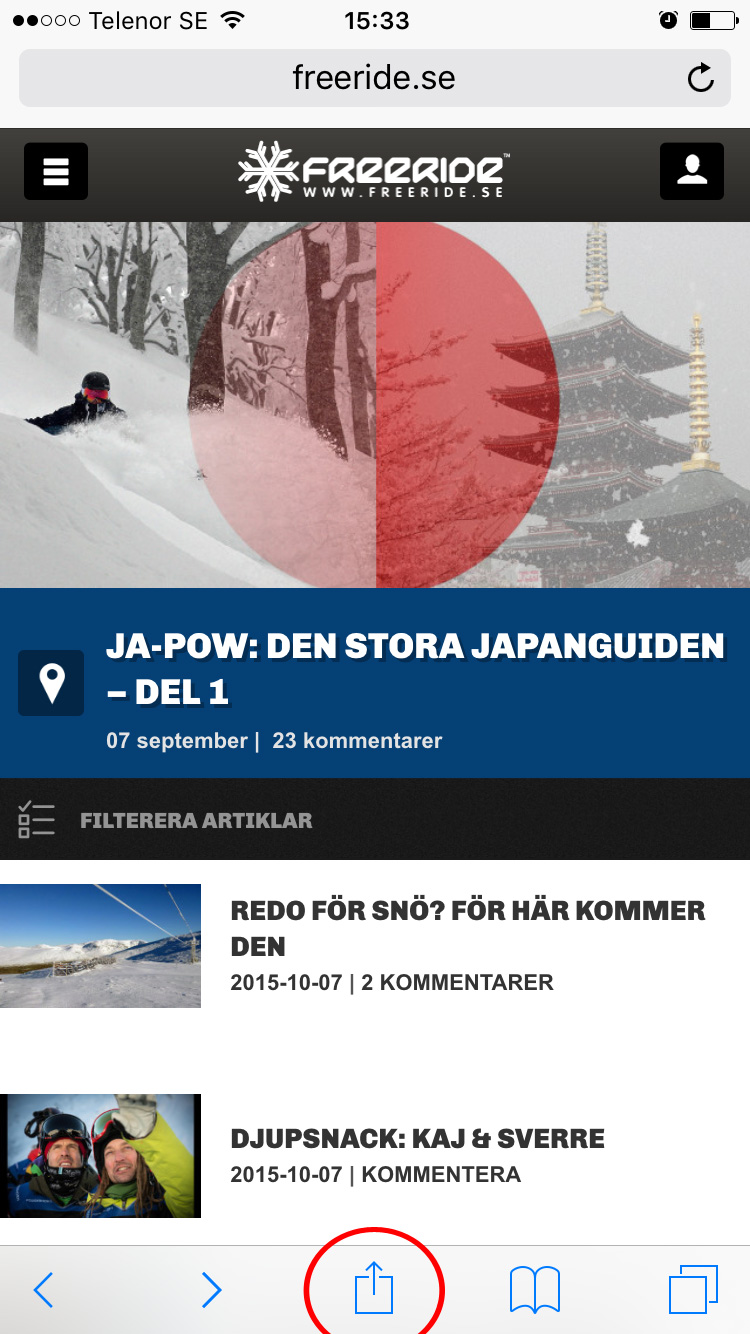Open the user profile icon
750x1334 pixels.
(x=691, y=171)
